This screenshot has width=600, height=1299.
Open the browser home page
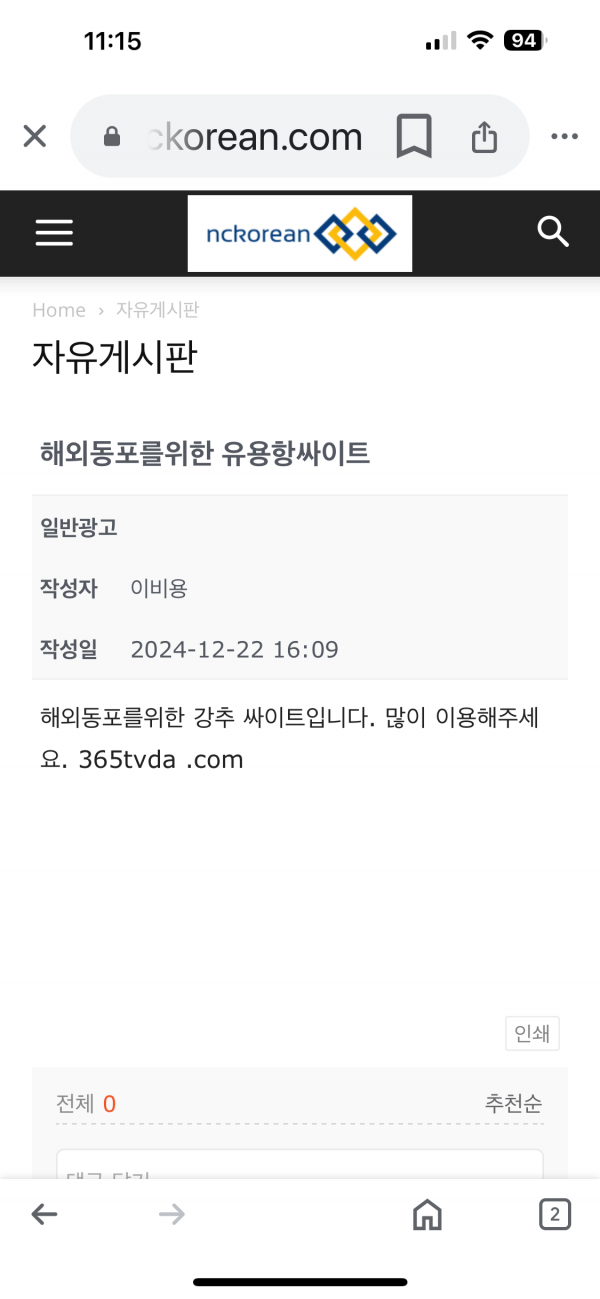tap(427, 1214)
